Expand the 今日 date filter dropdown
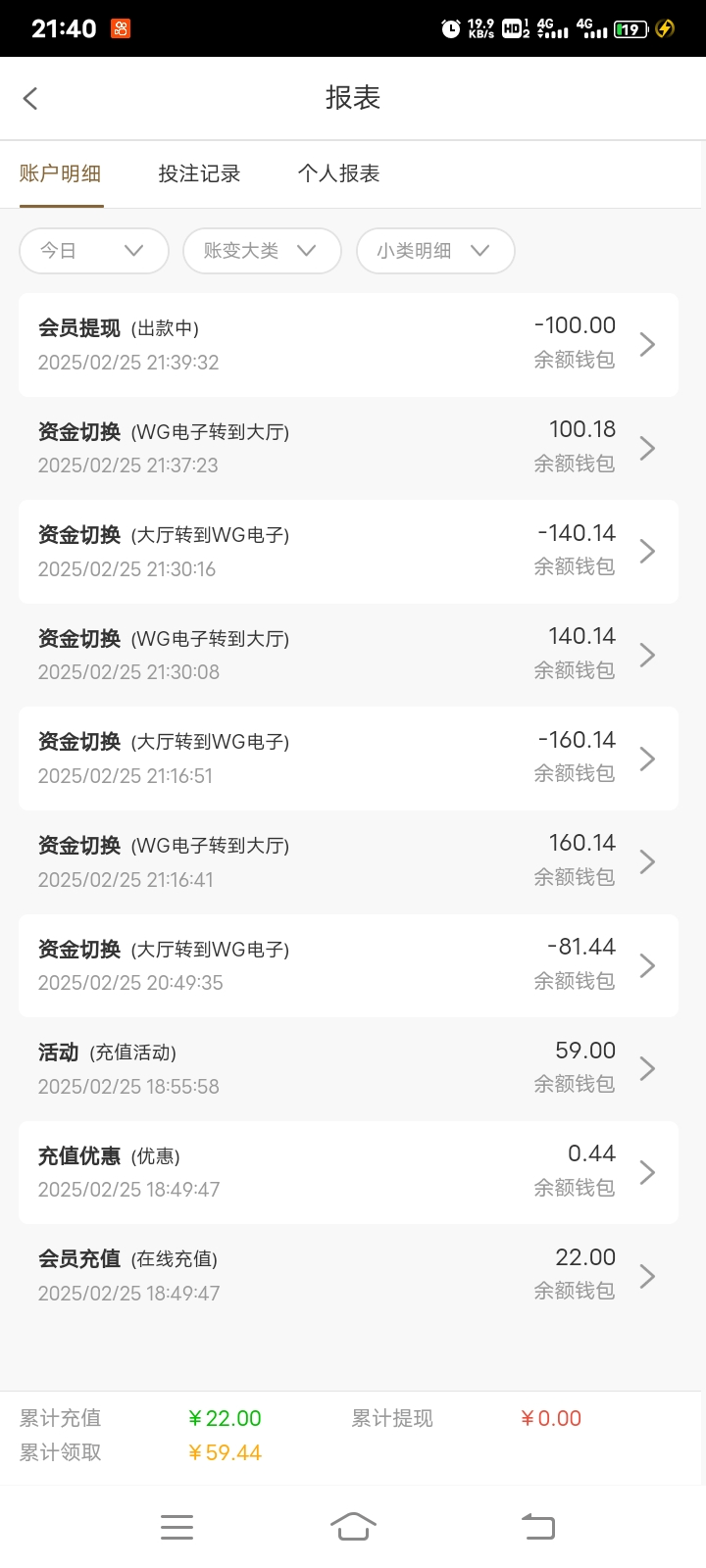This screenshot has width=706, height=1568. [93, 251]
